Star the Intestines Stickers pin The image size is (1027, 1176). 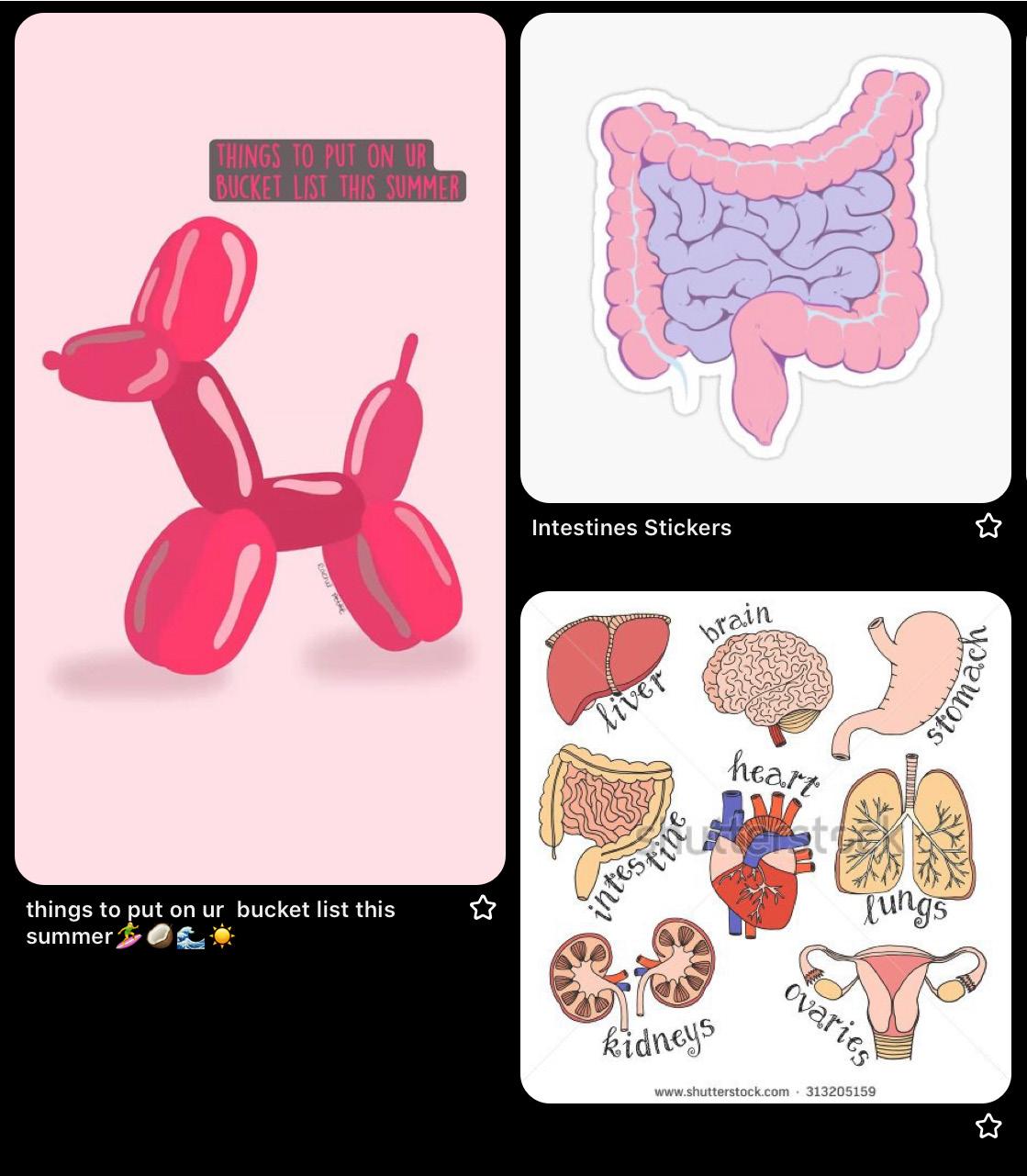pos(988,526)
